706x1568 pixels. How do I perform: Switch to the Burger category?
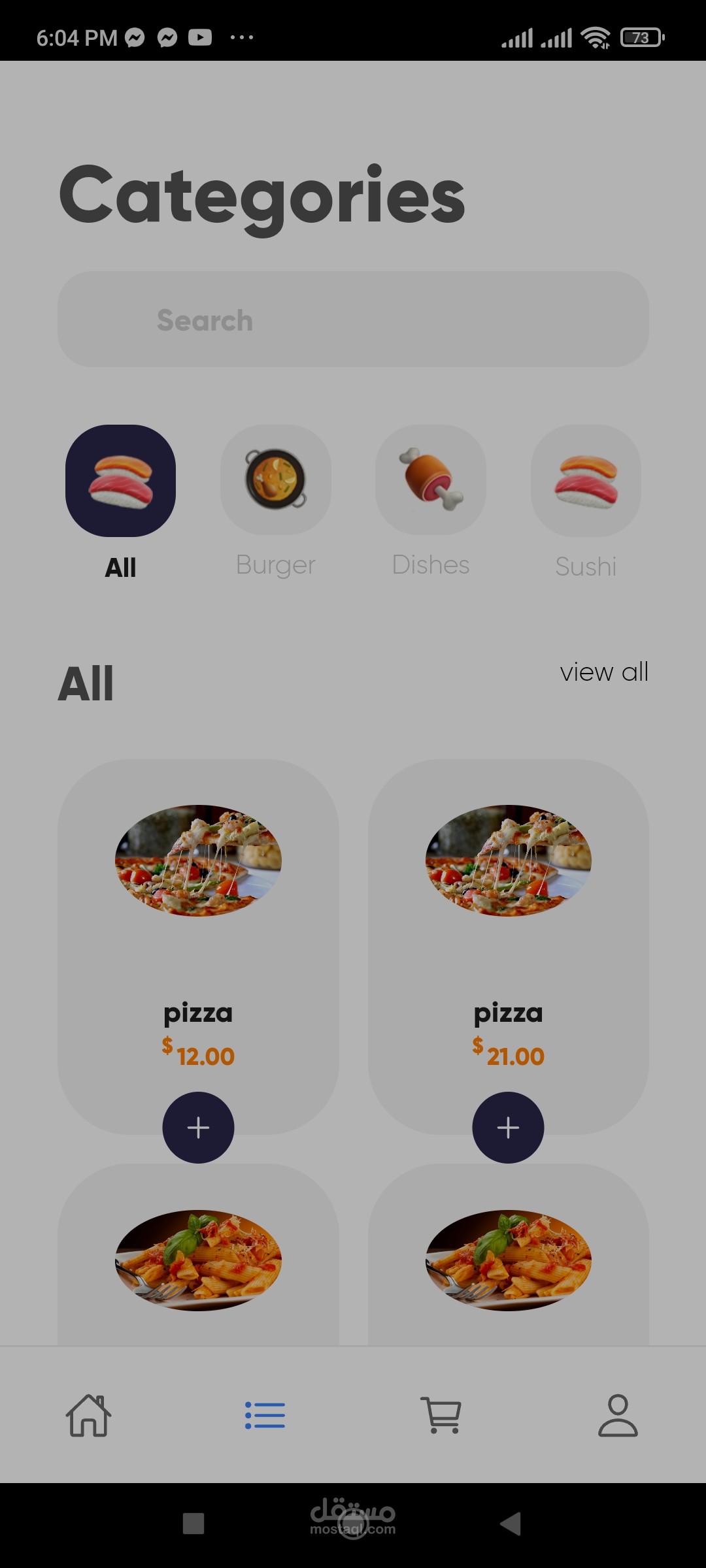(x=275, y=482)
